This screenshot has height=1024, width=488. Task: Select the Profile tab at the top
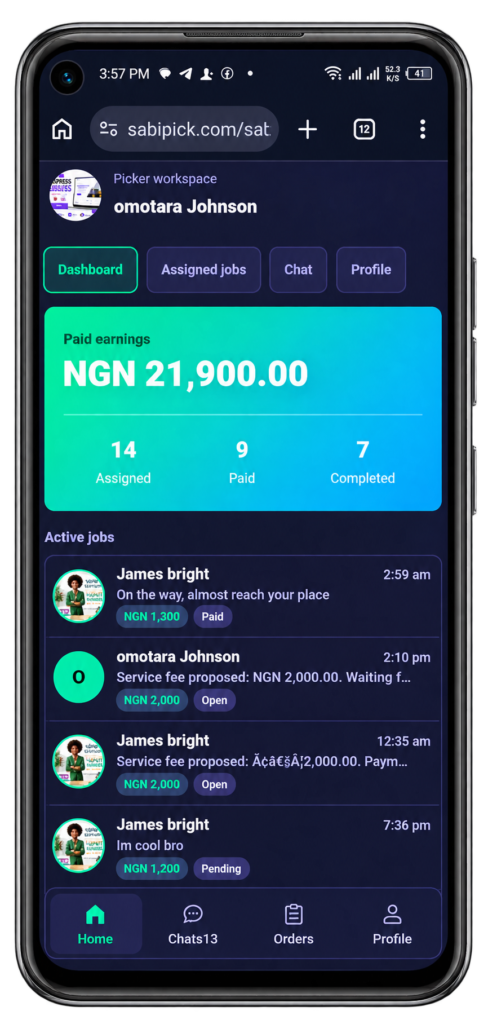click(x=371, y=270)
